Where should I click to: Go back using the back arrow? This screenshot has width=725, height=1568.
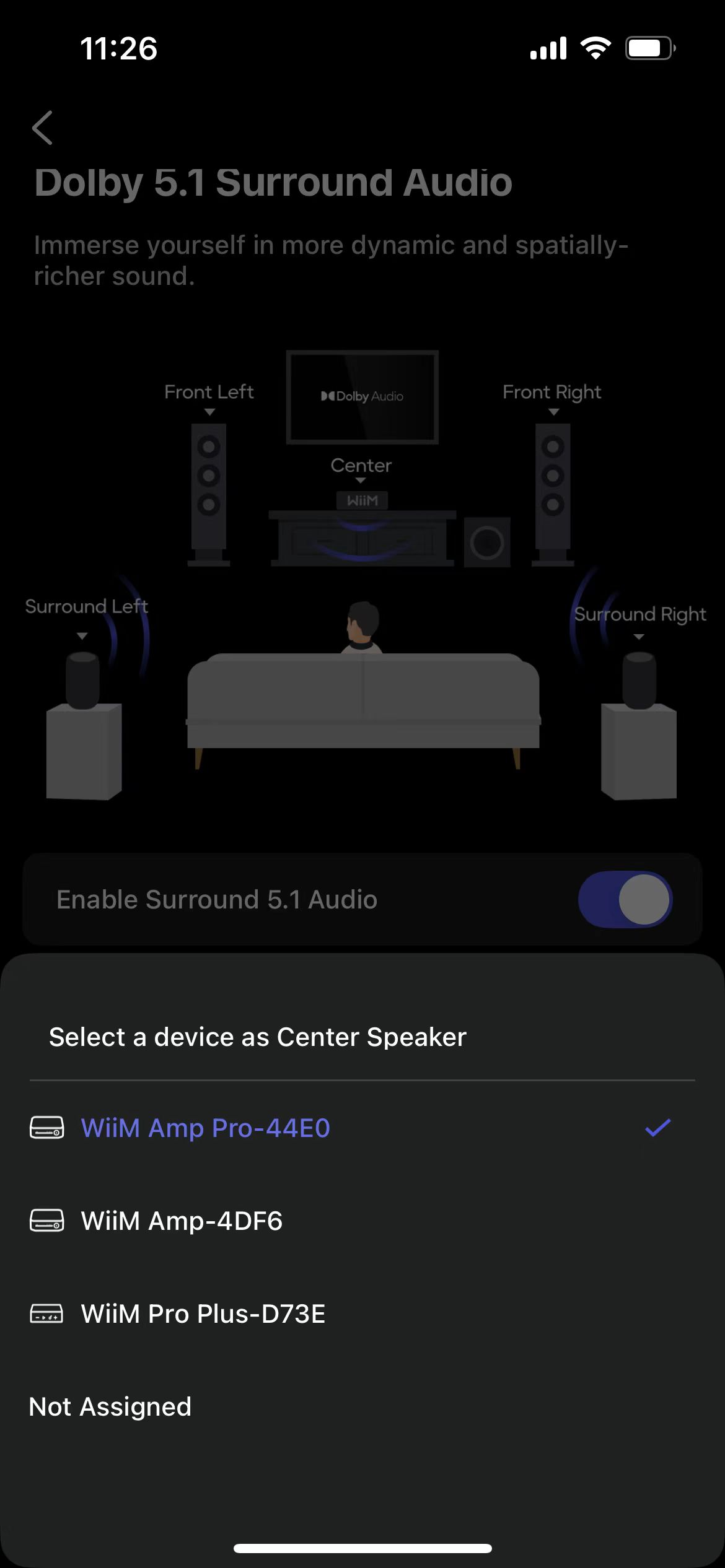click(x=42, y=128)
